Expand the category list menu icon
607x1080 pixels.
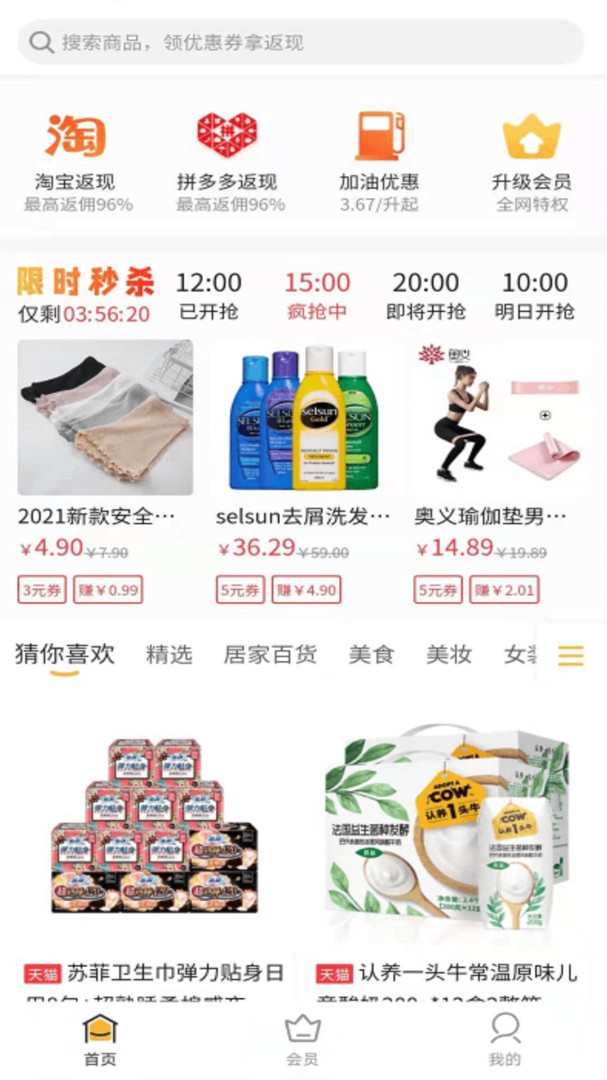coord(571,655)
